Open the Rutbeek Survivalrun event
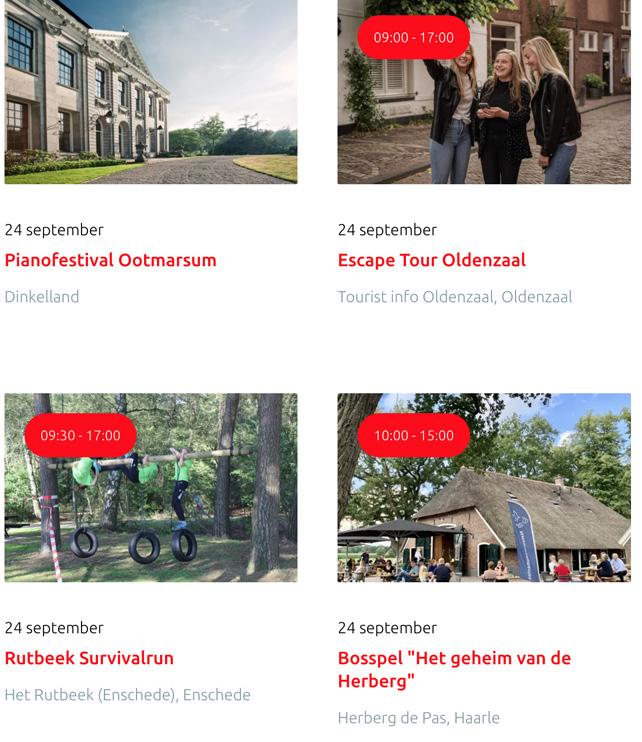The image size is (642, 742). (x=89, y=658)
